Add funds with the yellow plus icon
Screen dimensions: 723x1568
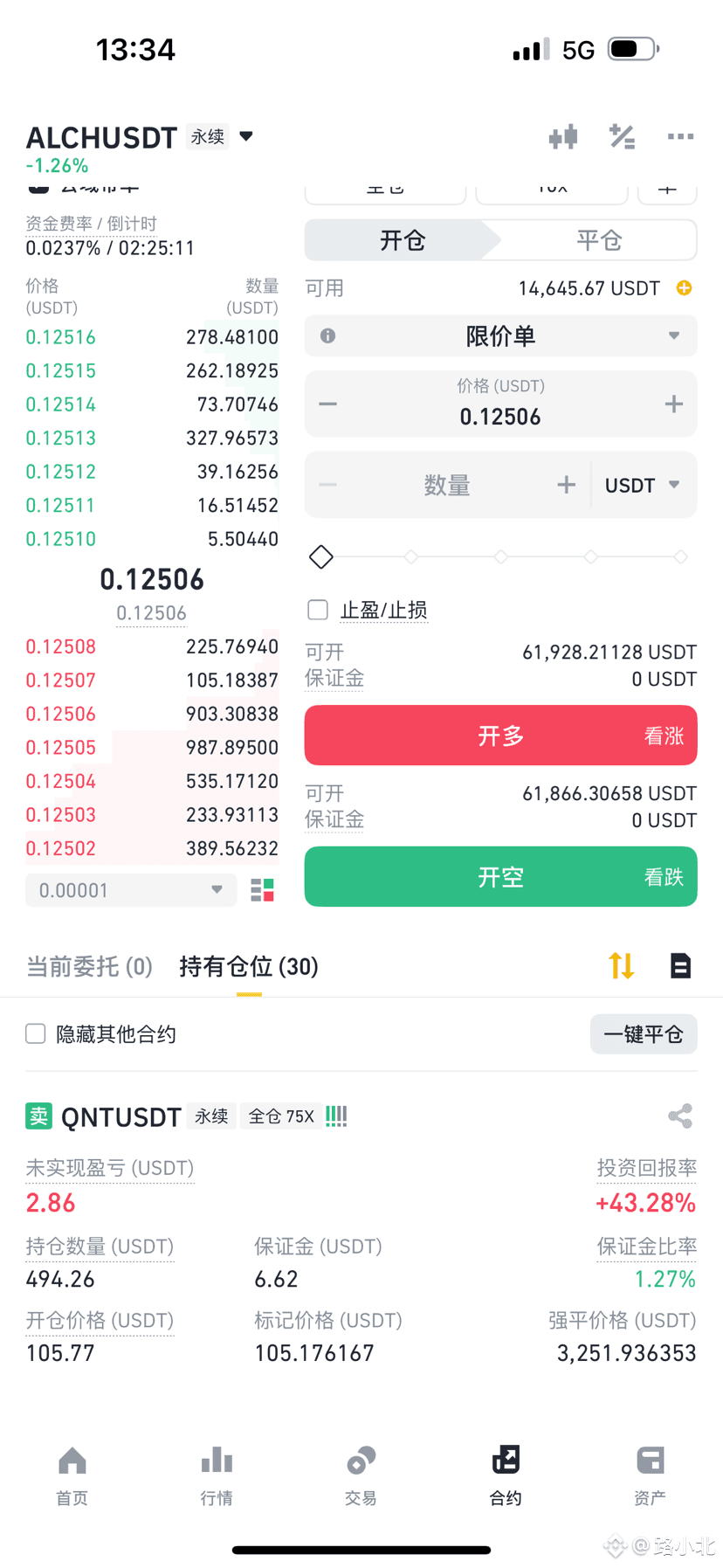tap(685, 288)
